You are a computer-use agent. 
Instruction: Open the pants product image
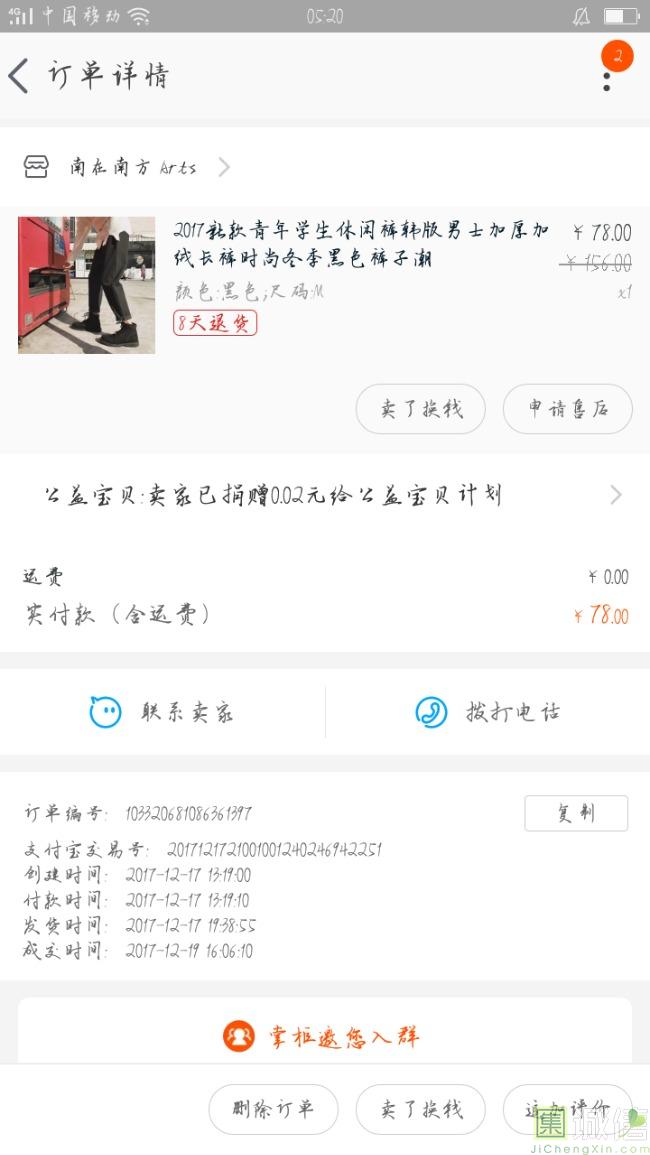coord(86,284)
